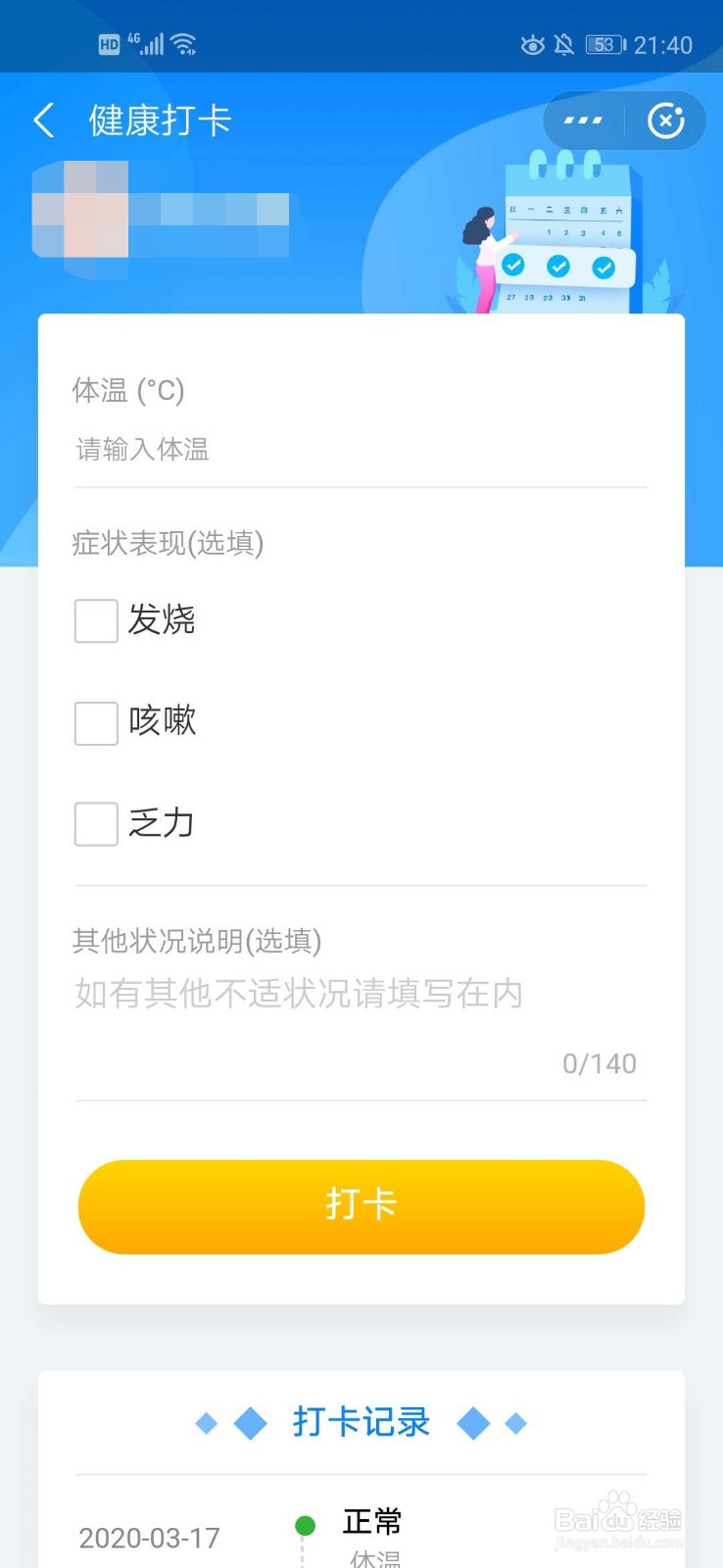Tap the muted notifications bell icon
The width and height of the screenshot is (723, 1568).
564,44
